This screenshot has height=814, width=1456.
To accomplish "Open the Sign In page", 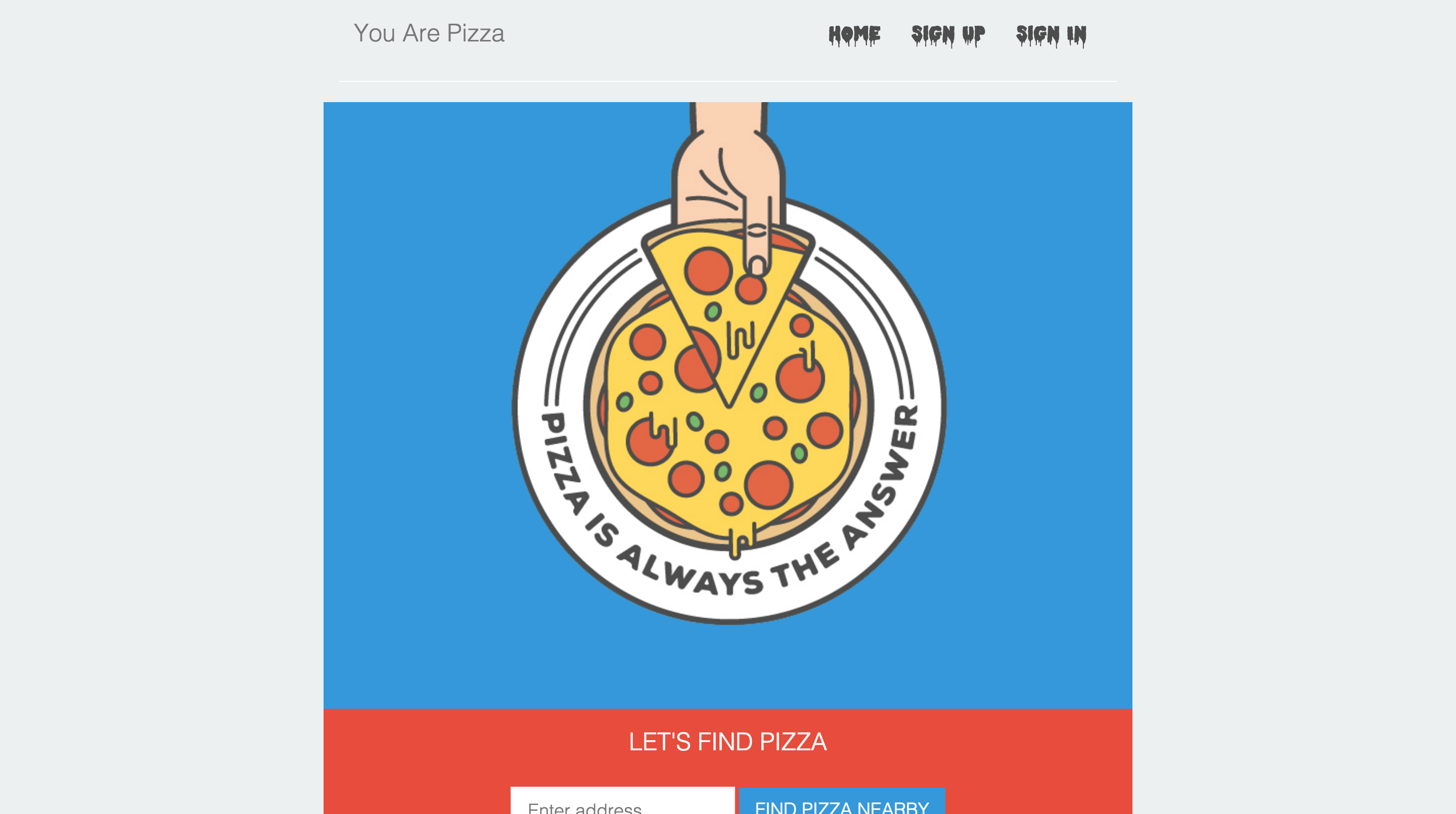I will click(1051, 35).
